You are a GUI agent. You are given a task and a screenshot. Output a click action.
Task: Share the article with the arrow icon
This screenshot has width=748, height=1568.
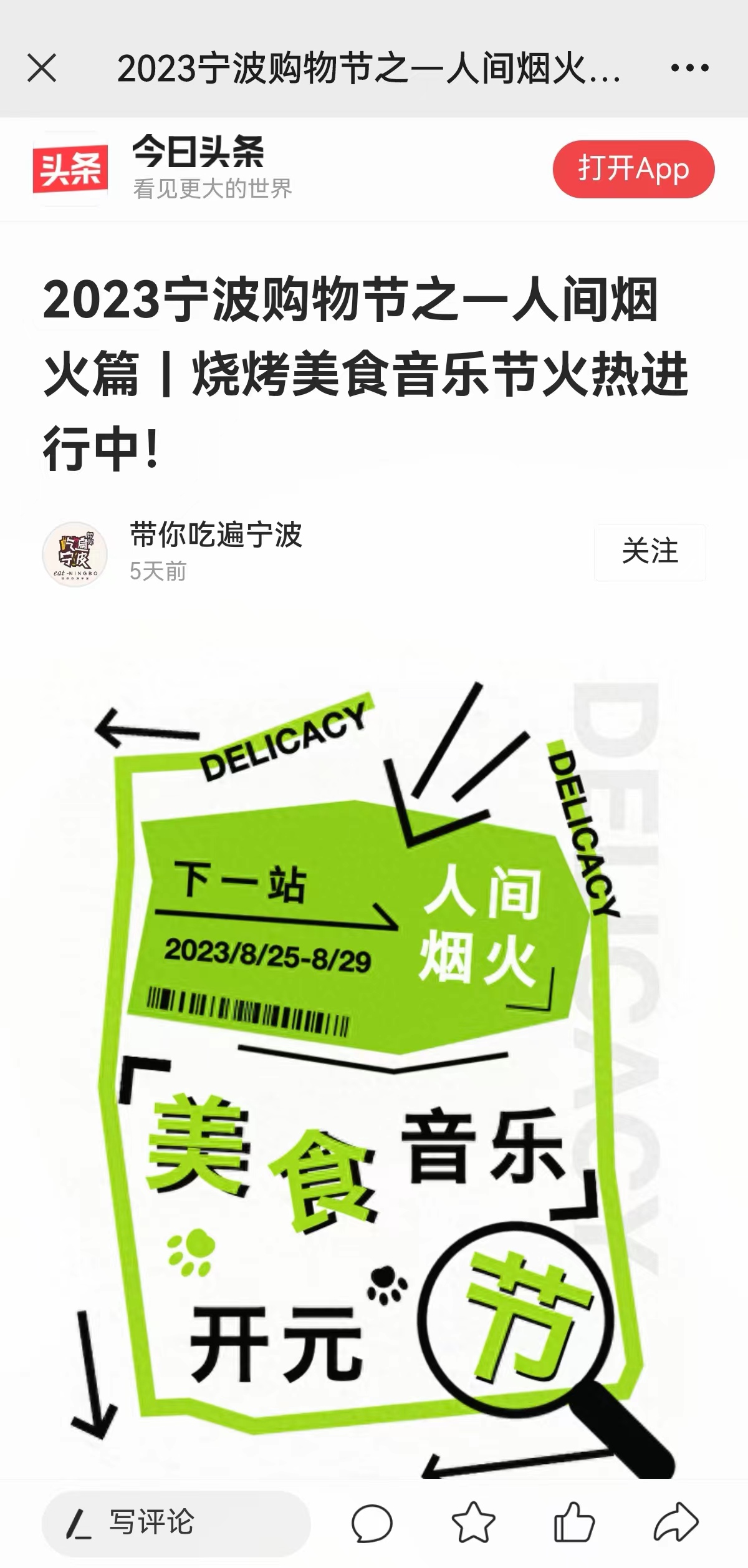[676, 1522]
